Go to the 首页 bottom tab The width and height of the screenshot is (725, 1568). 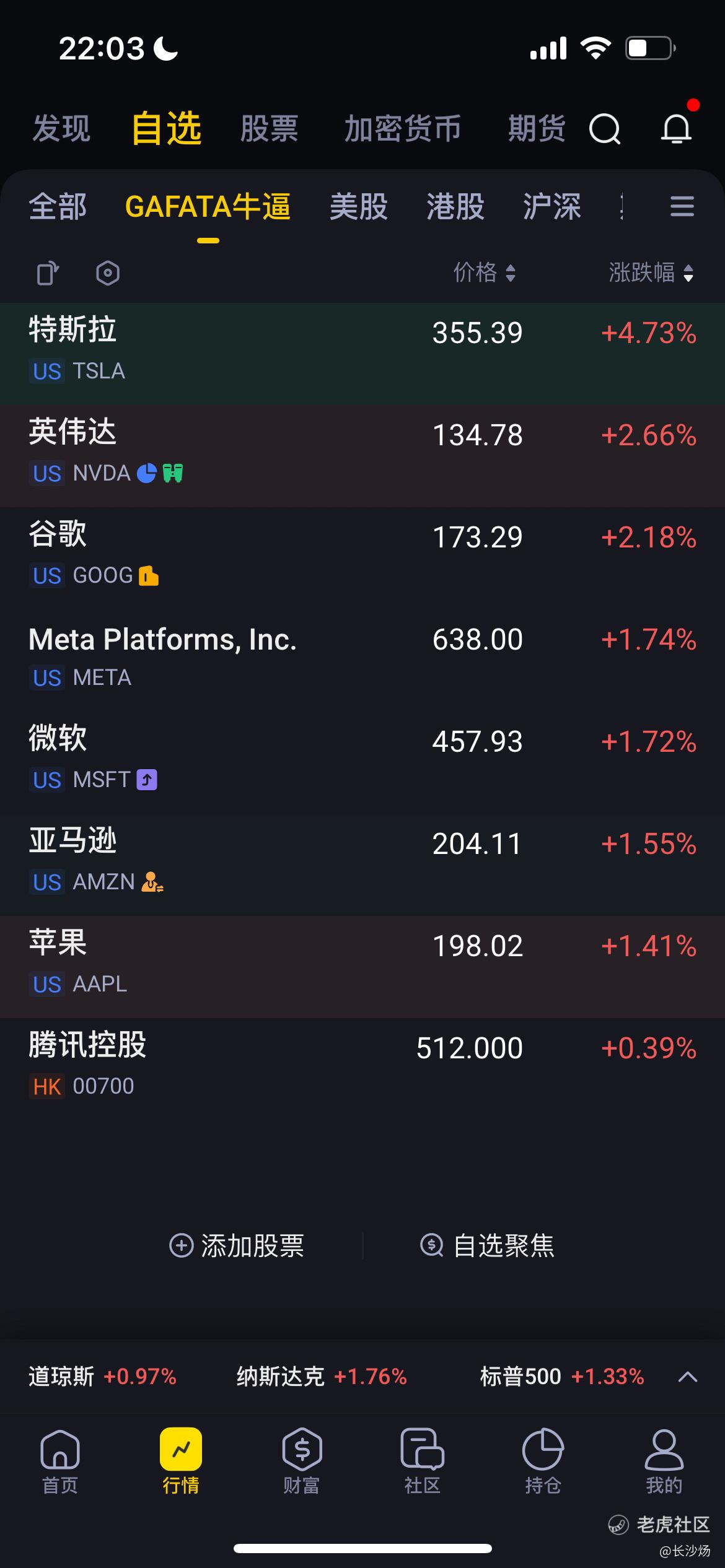pos(60,1461)
